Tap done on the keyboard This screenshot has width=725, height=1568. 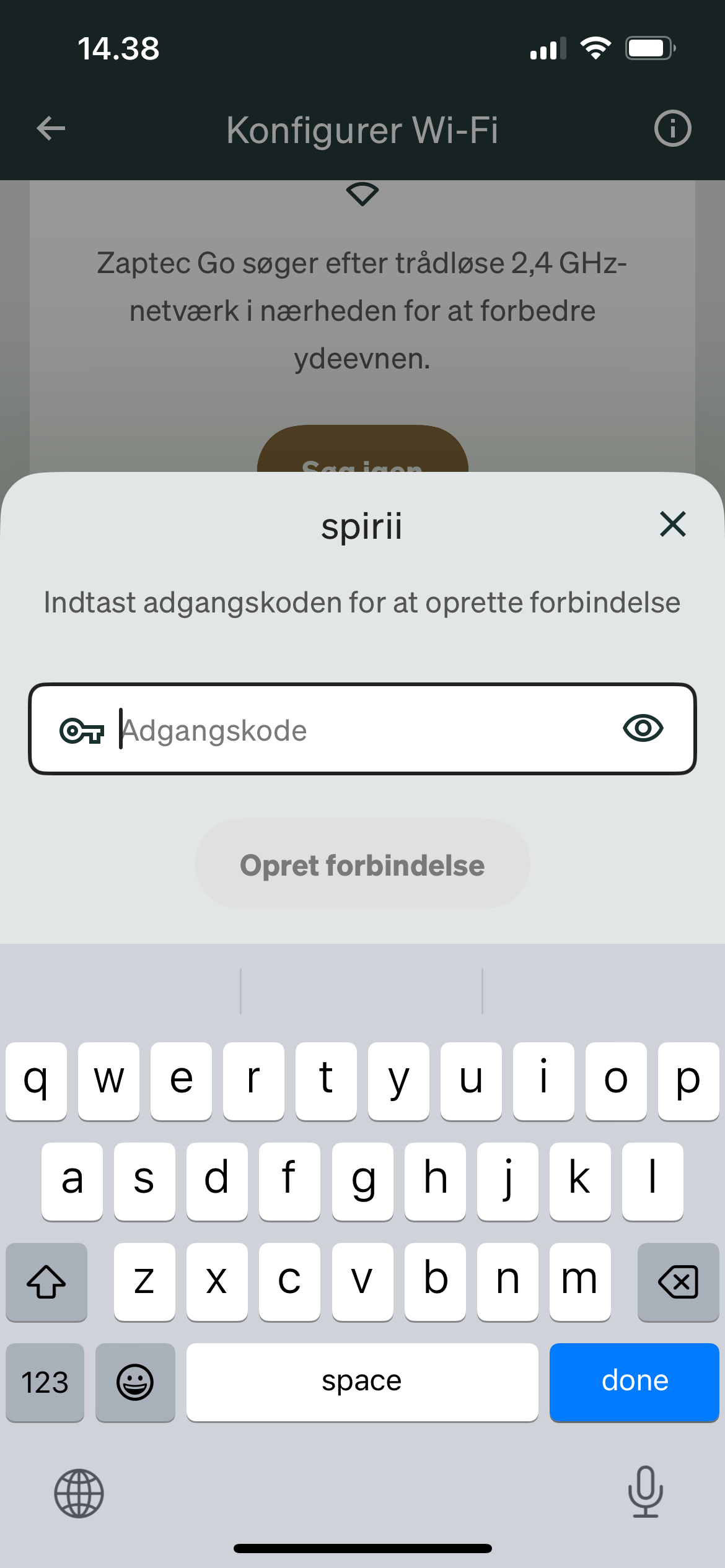tap(634, 1382)
